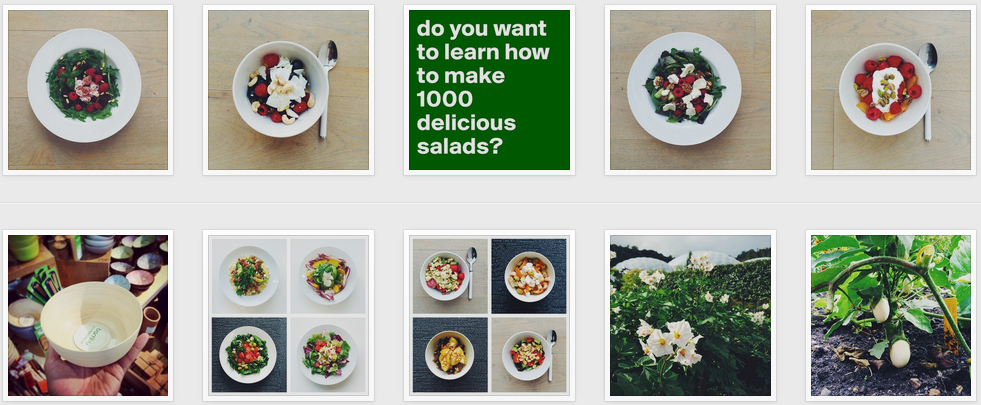
Task: Open the berries and cashews bowl photo
Action: click(x=288, y=90)
